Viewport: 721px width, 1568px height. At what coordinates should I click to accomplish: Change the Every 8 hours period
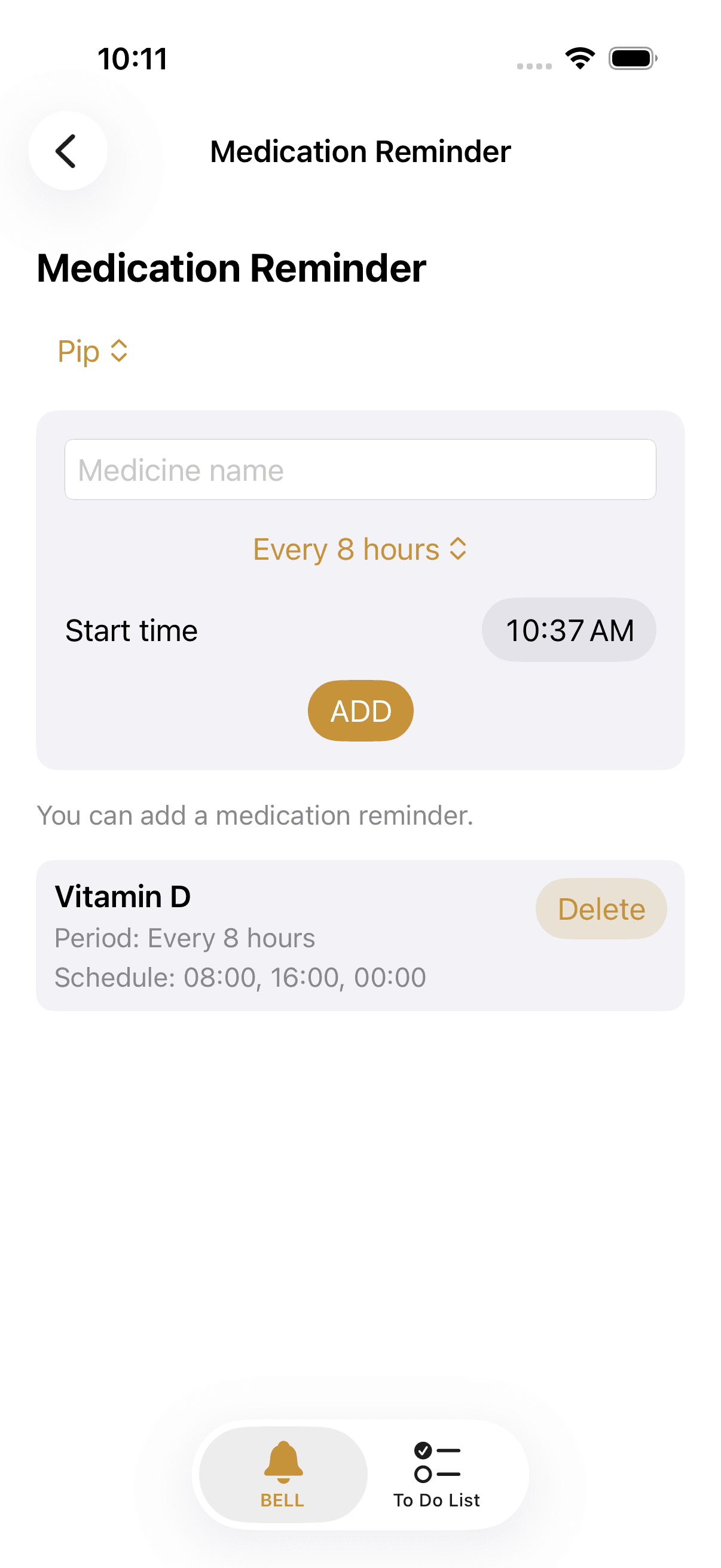pos(360,549)
